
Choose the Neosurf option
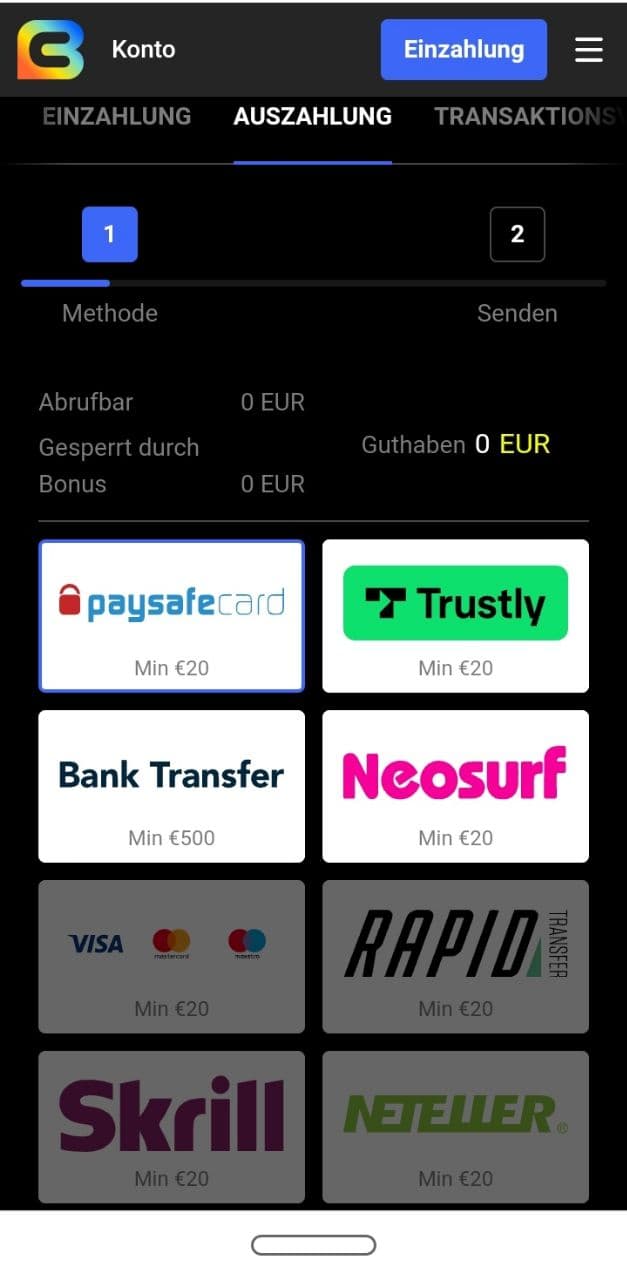455,786
